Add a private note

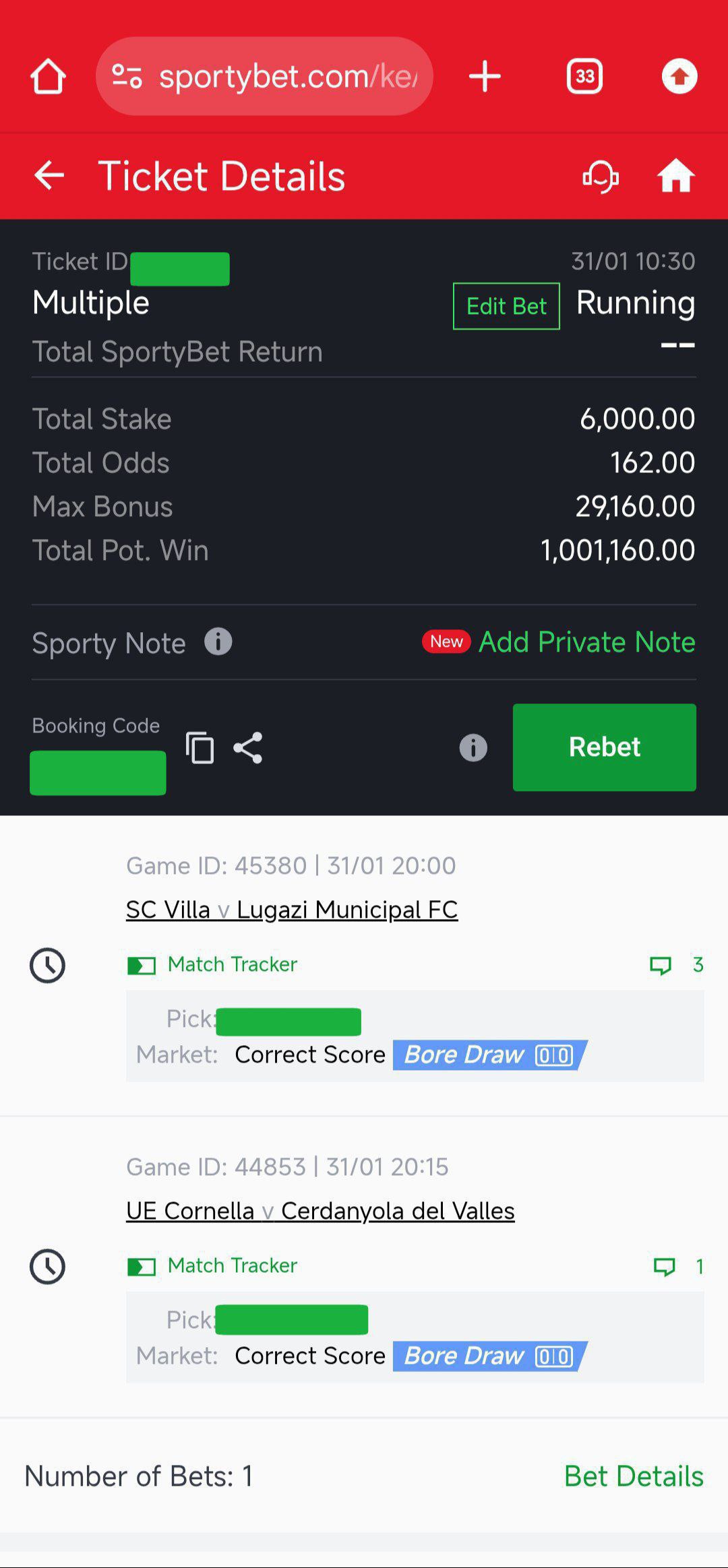pos(586,642)
